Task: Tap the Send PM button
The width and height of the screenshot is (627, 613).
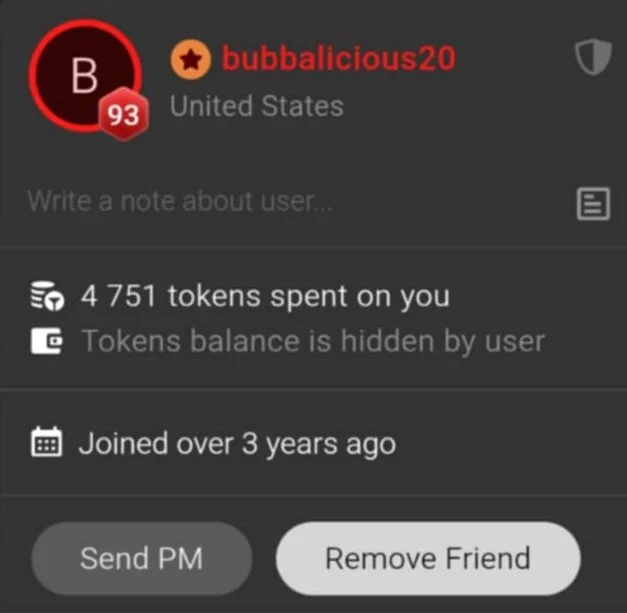Action: pyautogui.click(x=141, y=558)
